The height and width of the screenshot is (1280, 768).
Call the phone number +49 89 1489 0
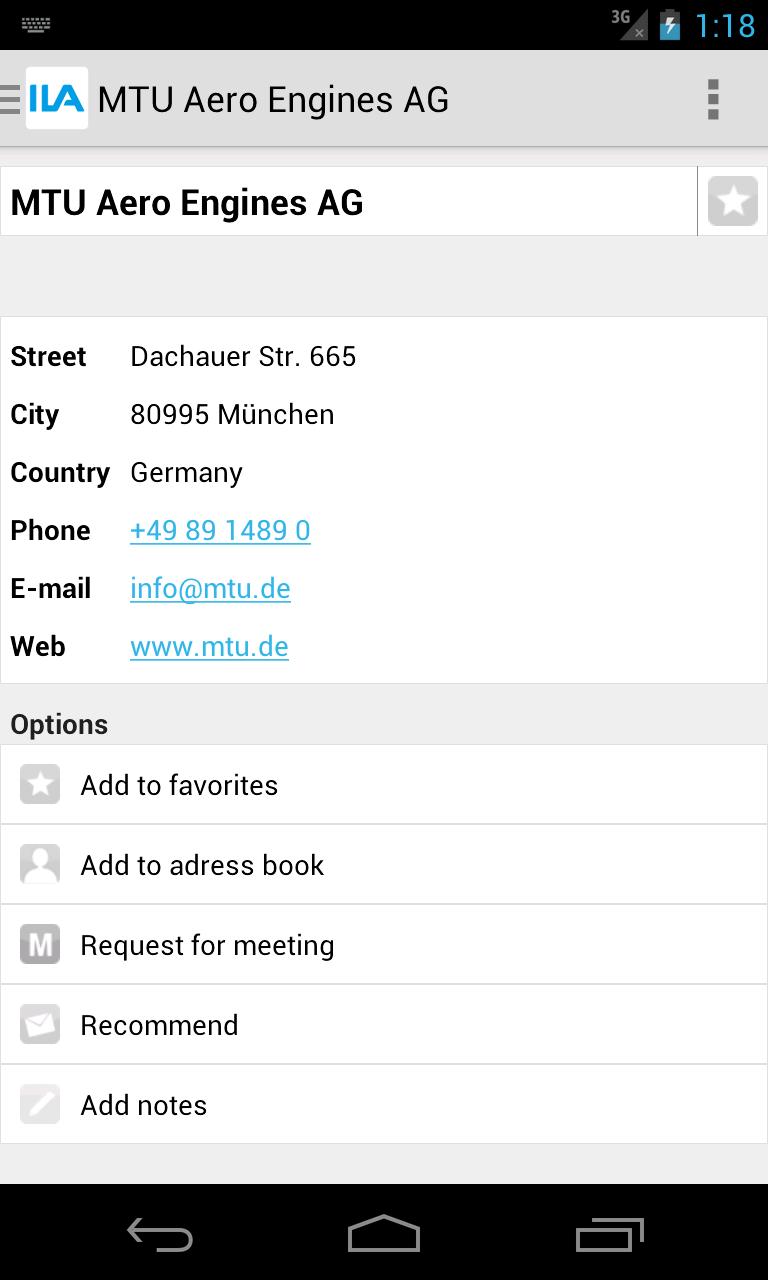click(x=220, y=530)
